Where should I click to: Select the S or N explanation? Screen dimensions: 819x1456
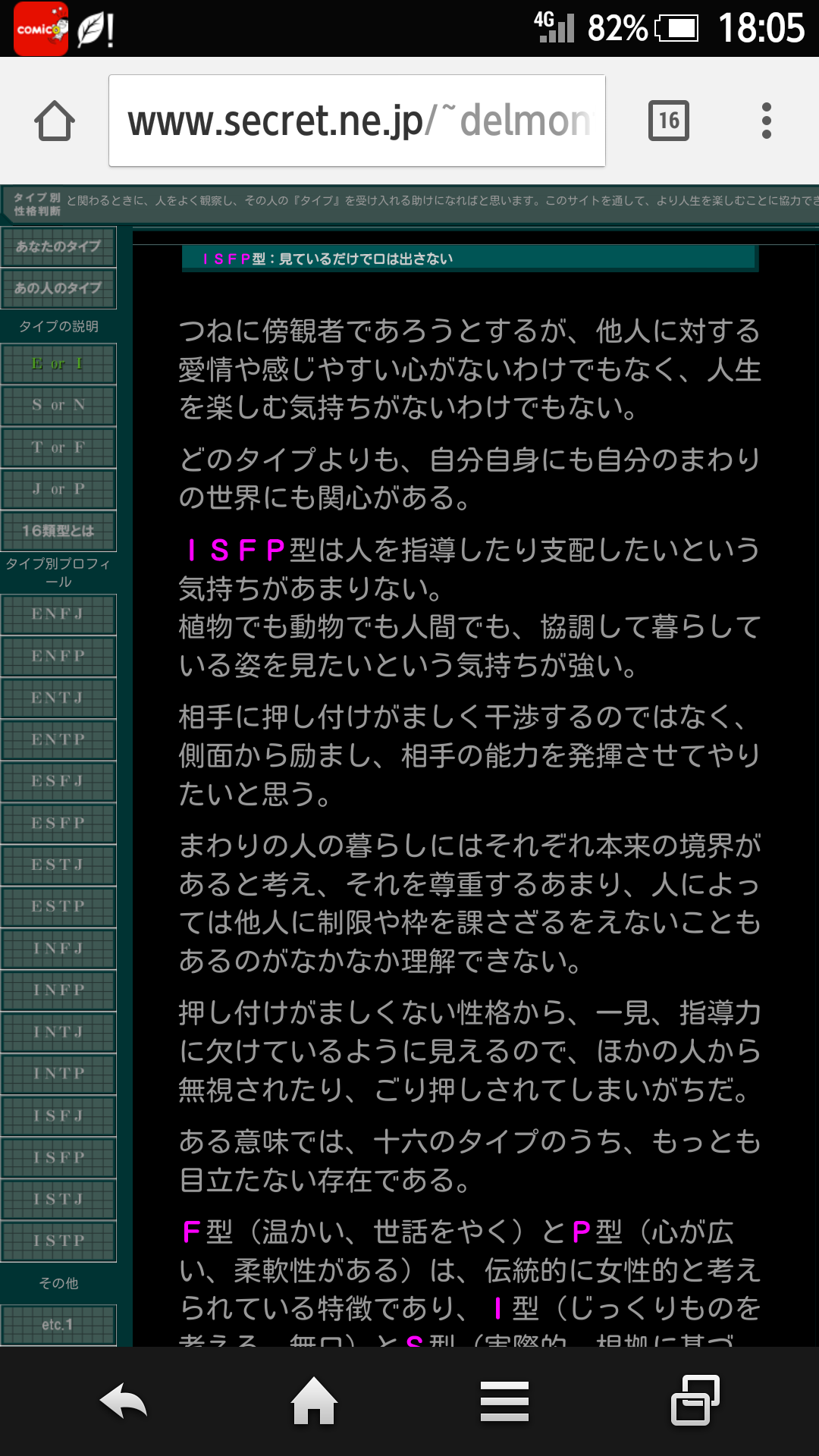coord(58,406)
